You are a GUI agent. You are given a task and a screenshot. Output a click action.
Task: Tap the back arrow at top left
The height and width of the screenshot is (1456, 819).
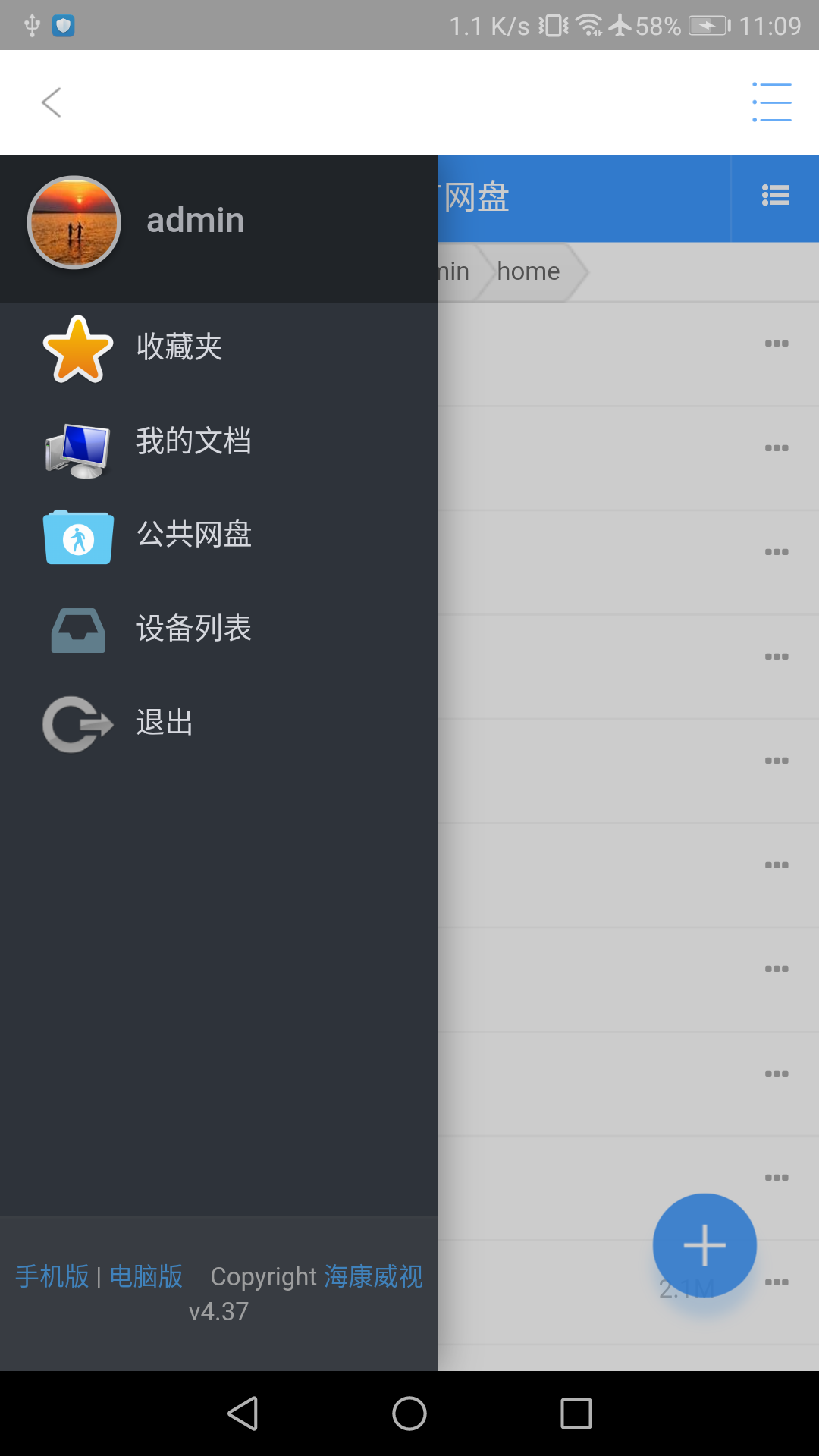tap(51, 102)
